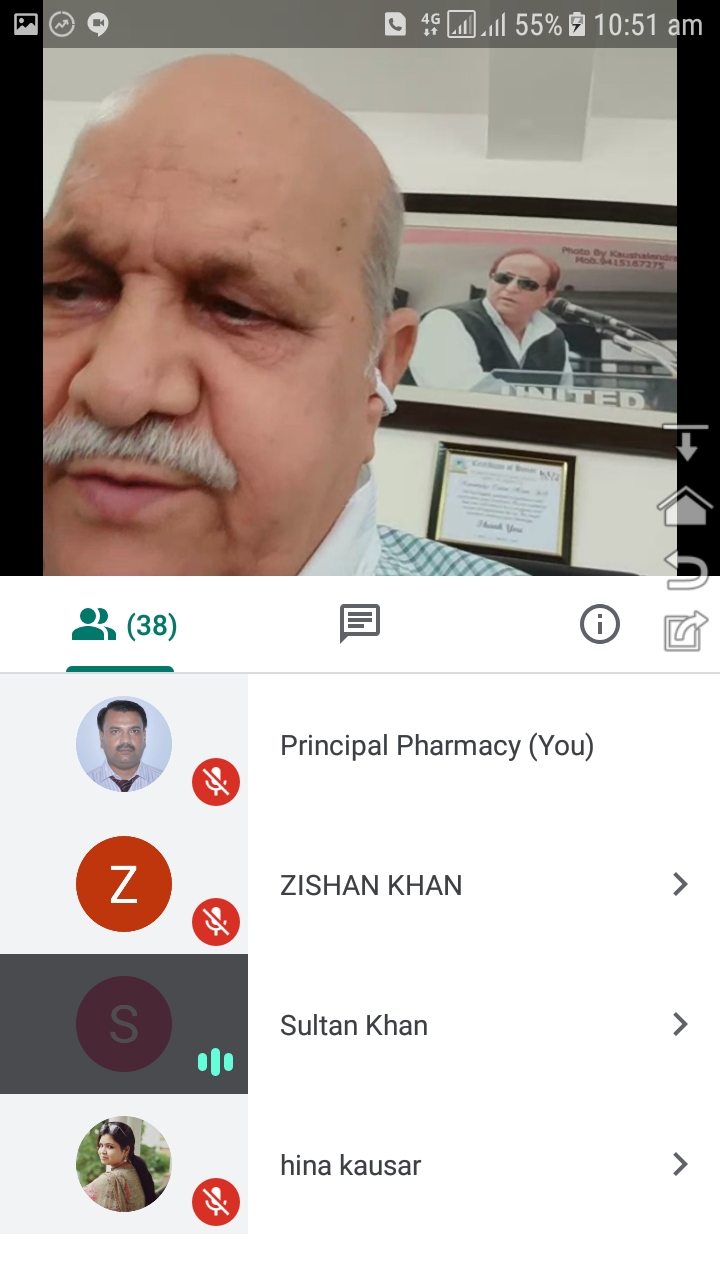Open the meeting info tab
The height and width of the screenshot is (1280, 720).
coord(600,625)
